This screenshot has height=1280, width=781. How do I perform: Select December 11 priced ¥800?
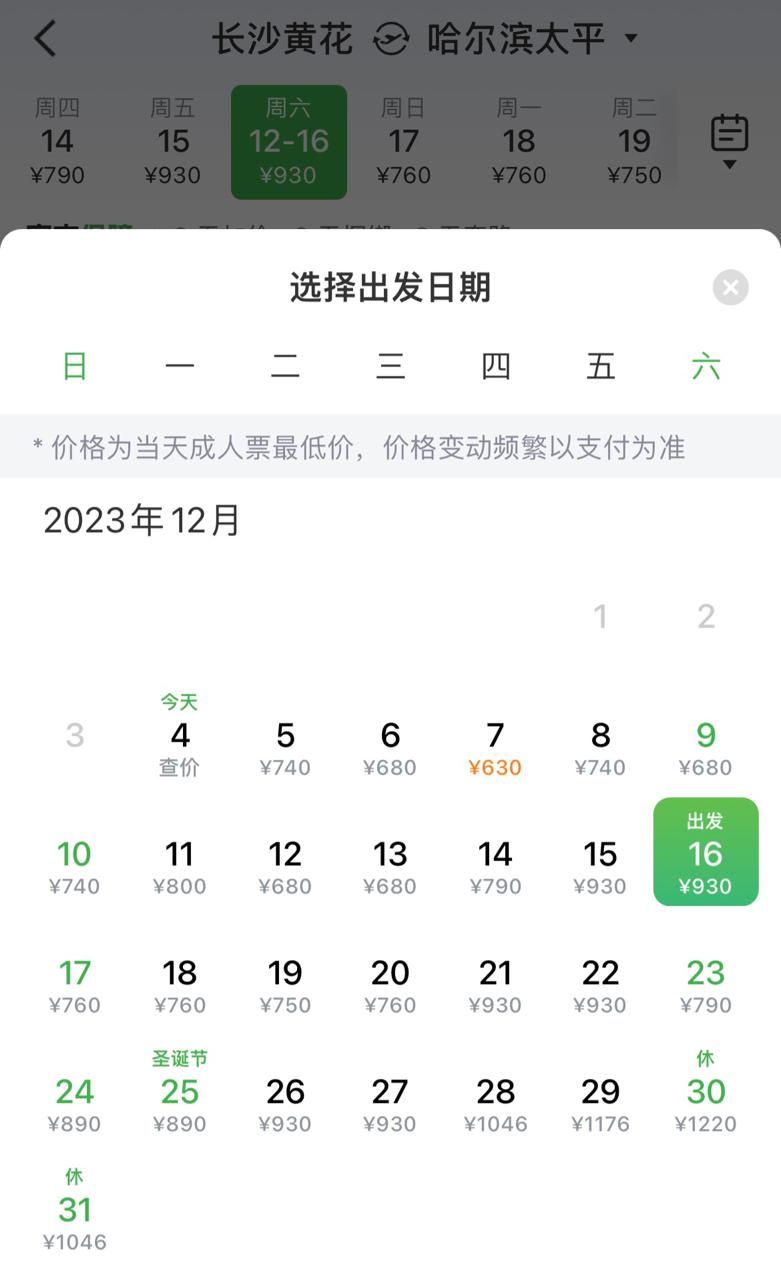(180, 867)
